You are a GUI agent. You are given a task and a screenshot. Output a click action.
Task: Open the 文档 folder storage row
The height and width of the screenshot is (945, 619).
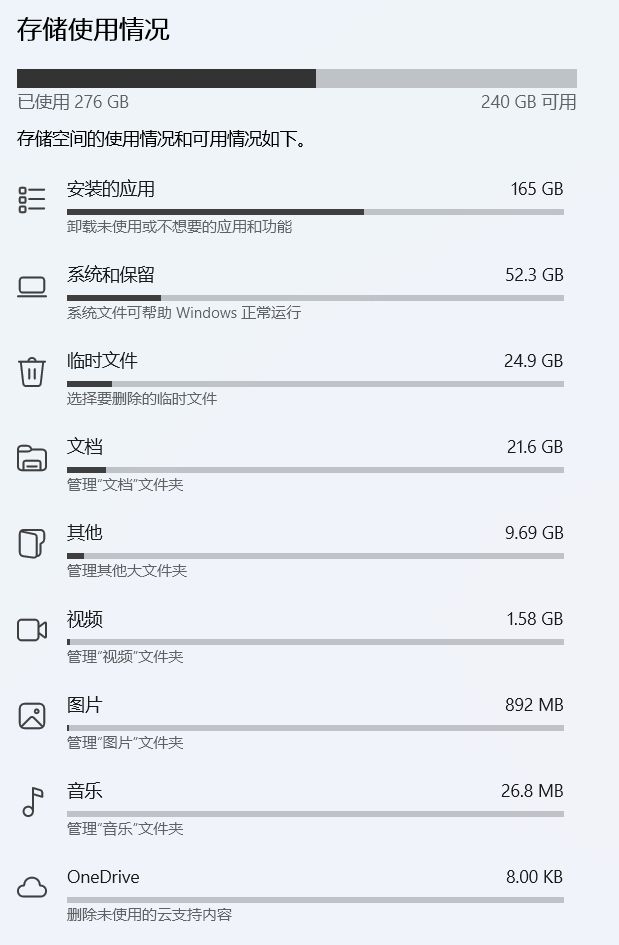(291, 465)
